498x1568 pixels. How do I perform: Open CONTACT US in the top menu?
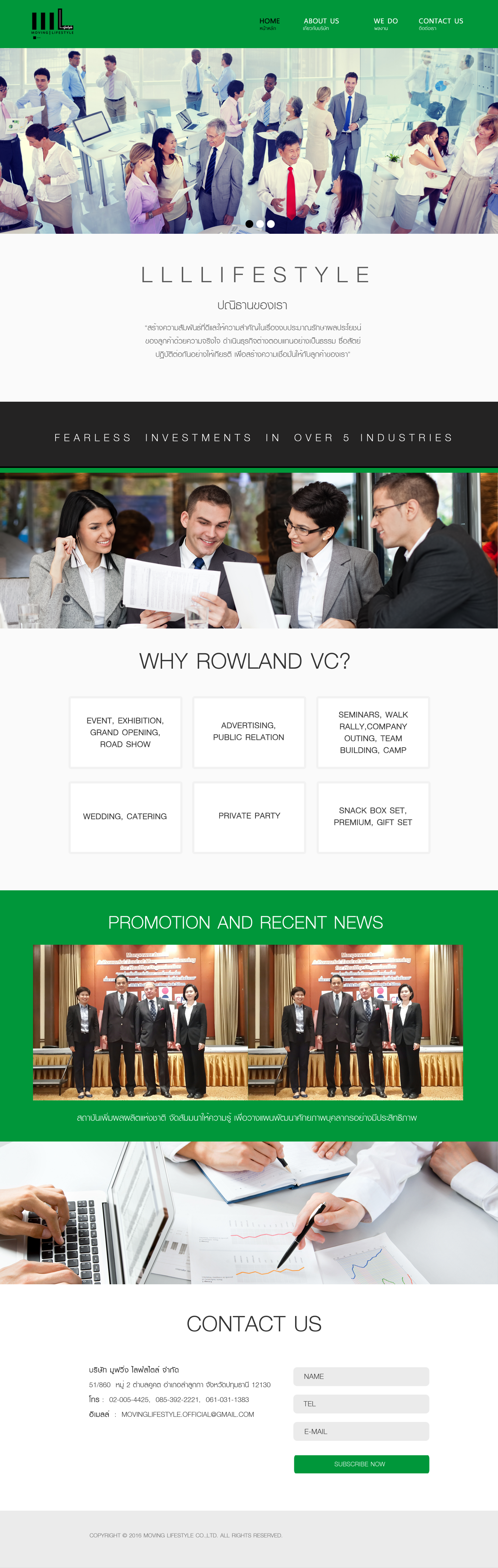click(x=440, y=23)
